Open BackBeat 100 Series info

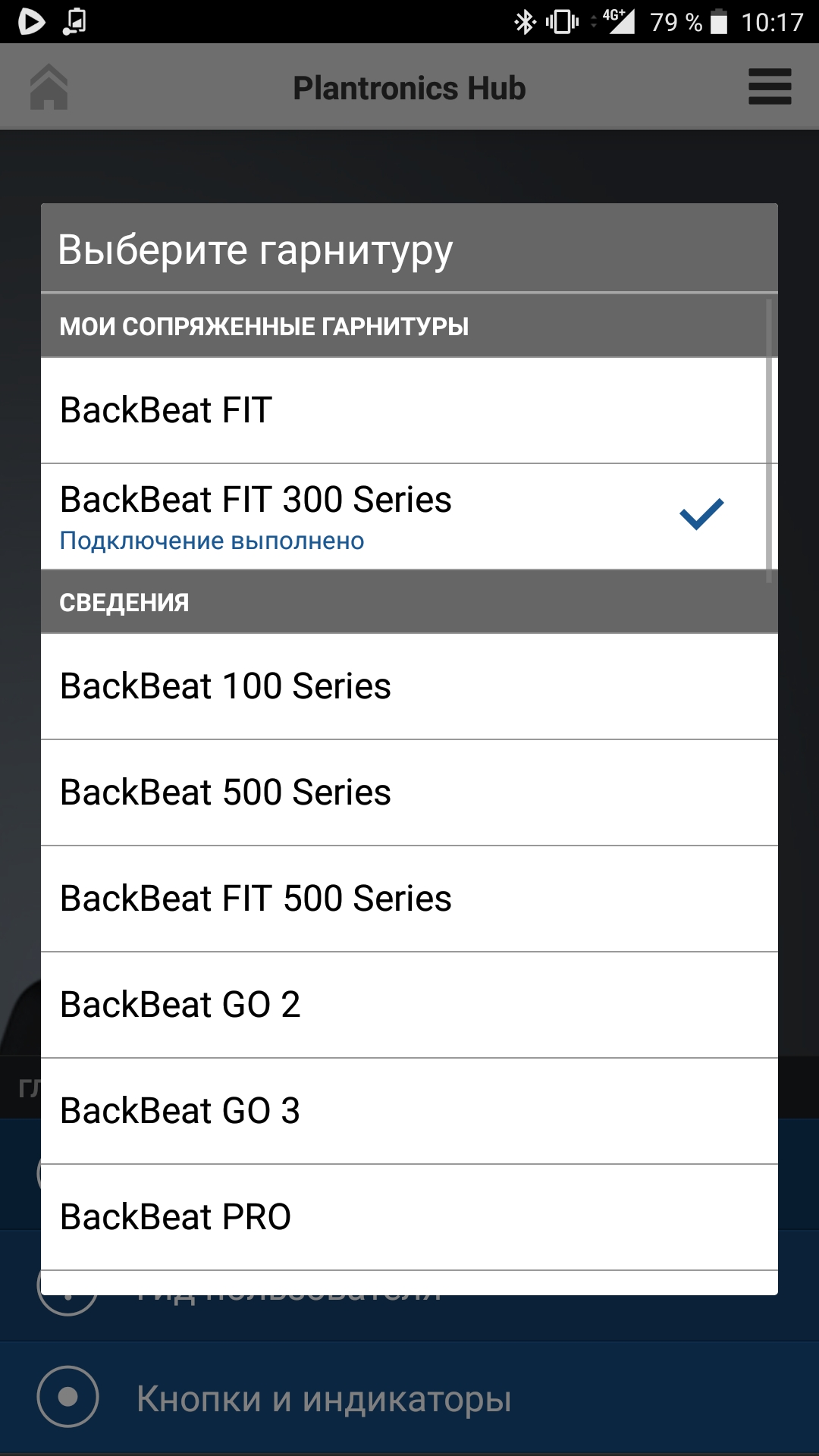[409, 686]
